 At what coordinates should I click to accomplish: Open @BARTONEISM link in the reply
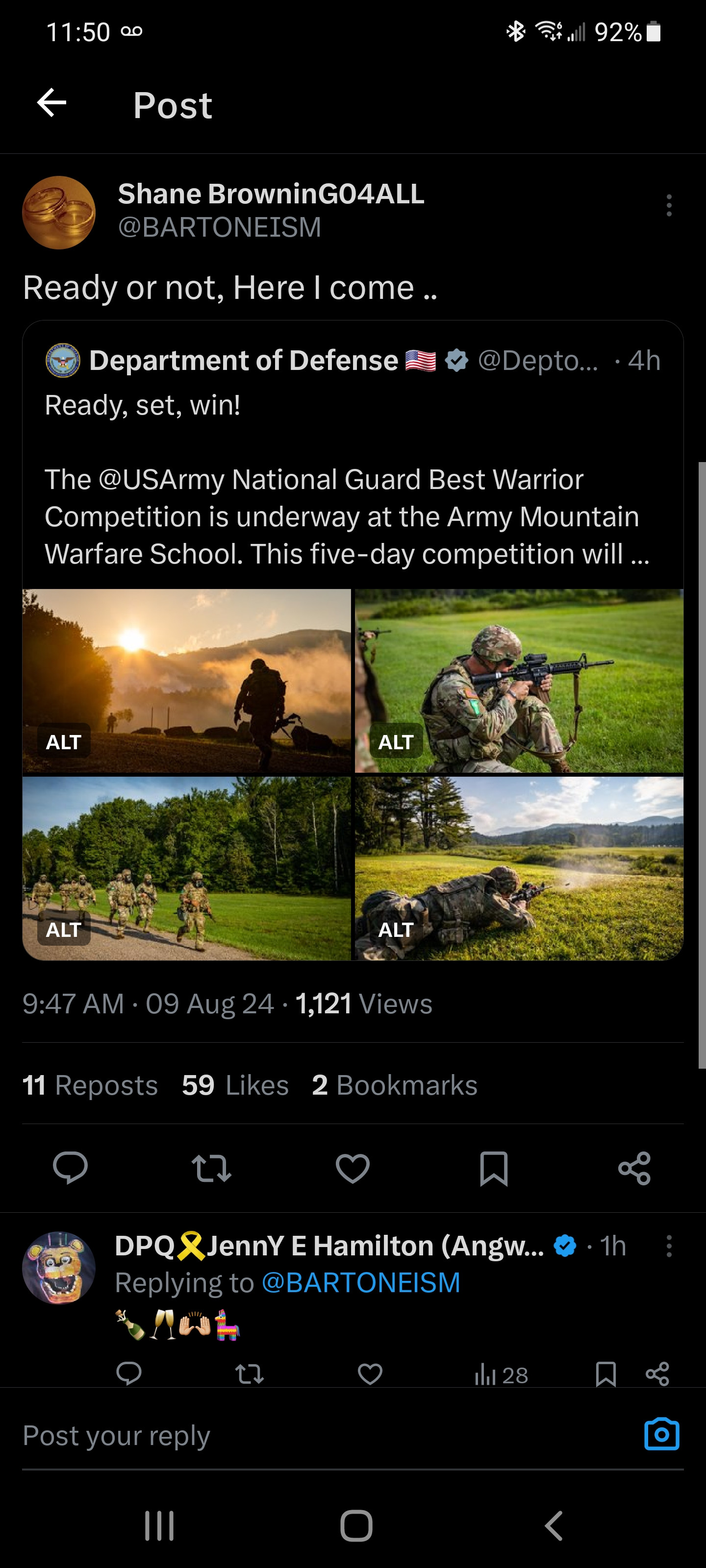(x=361, y=1282)
